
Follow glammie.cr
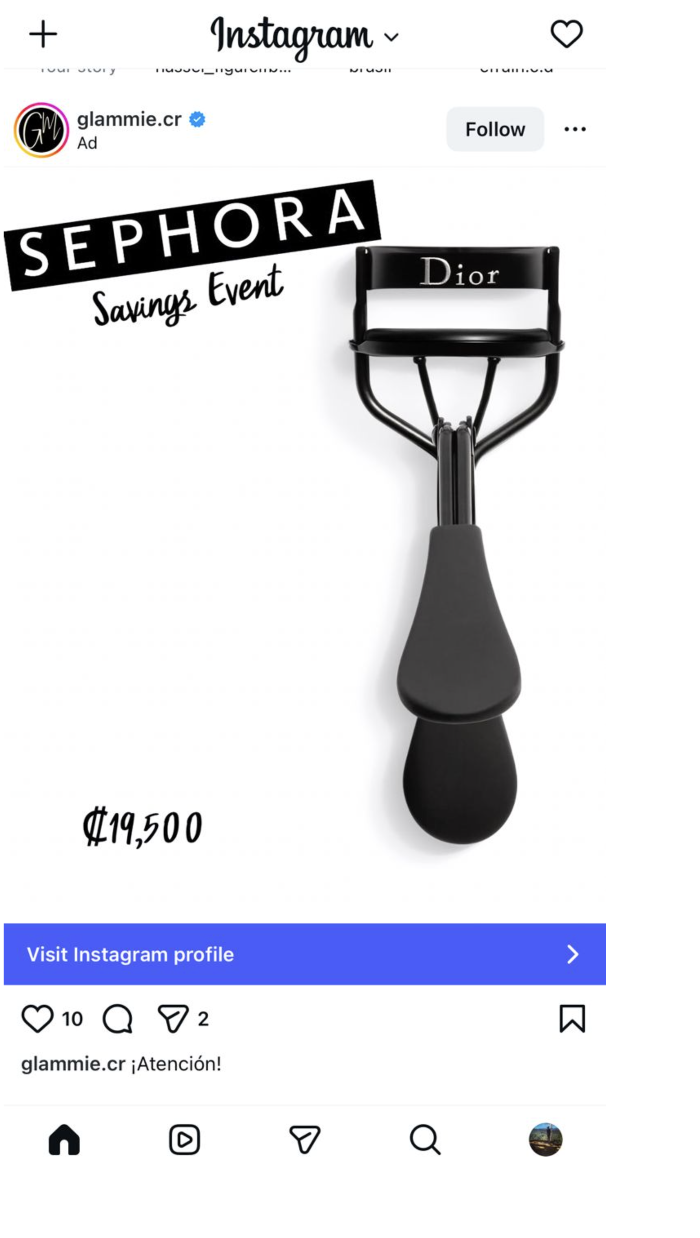494,130
